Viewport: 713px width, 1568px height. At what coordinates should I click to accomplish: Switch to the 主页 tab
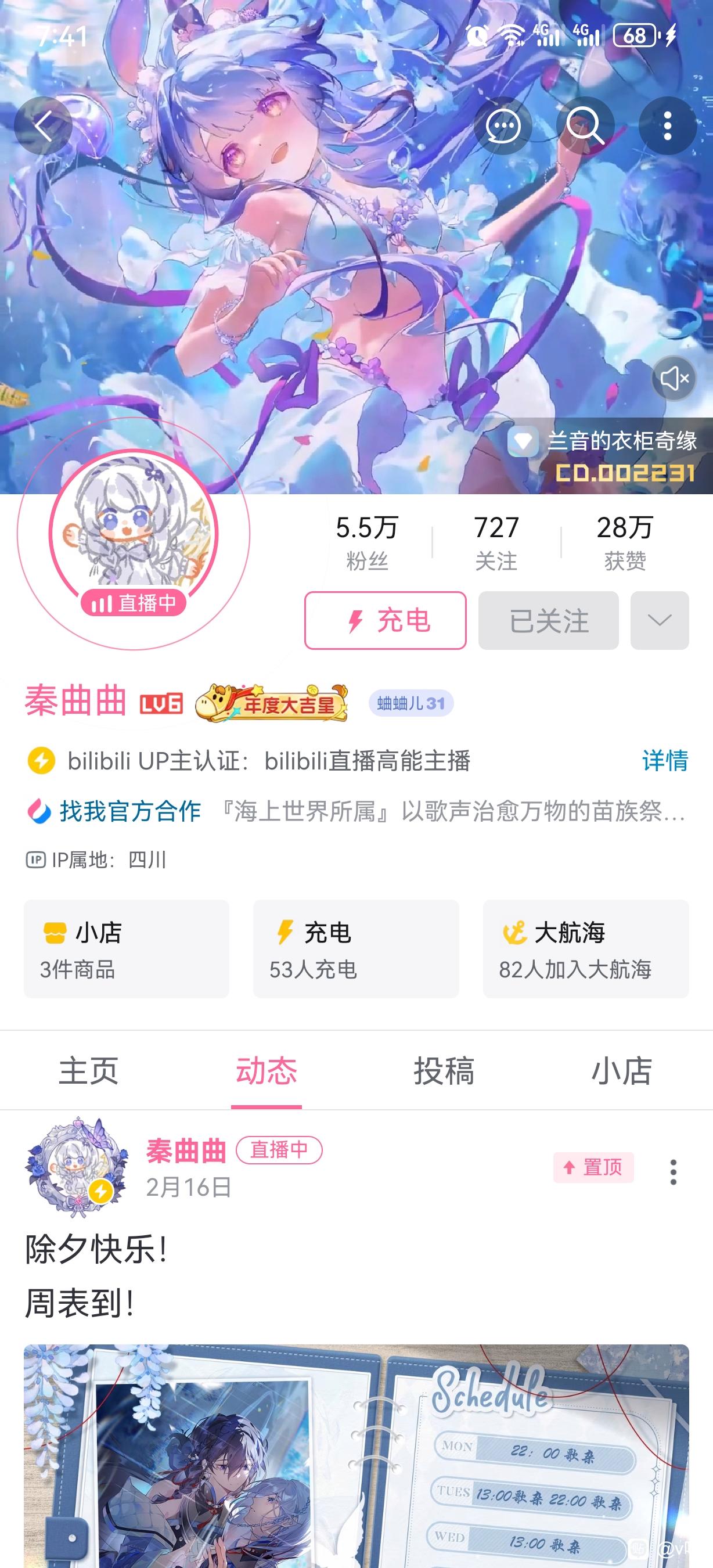coord(89,1071)
